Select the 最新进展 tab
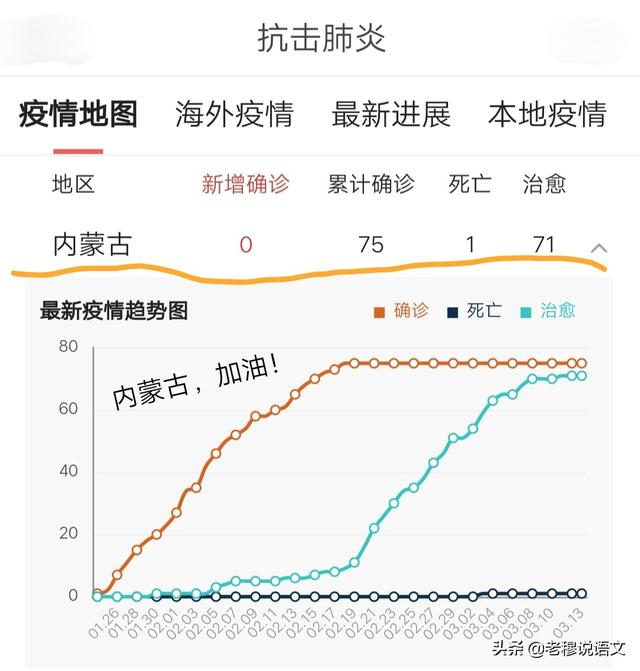This screenshot has width=640, height=671. tap(391, 114)
